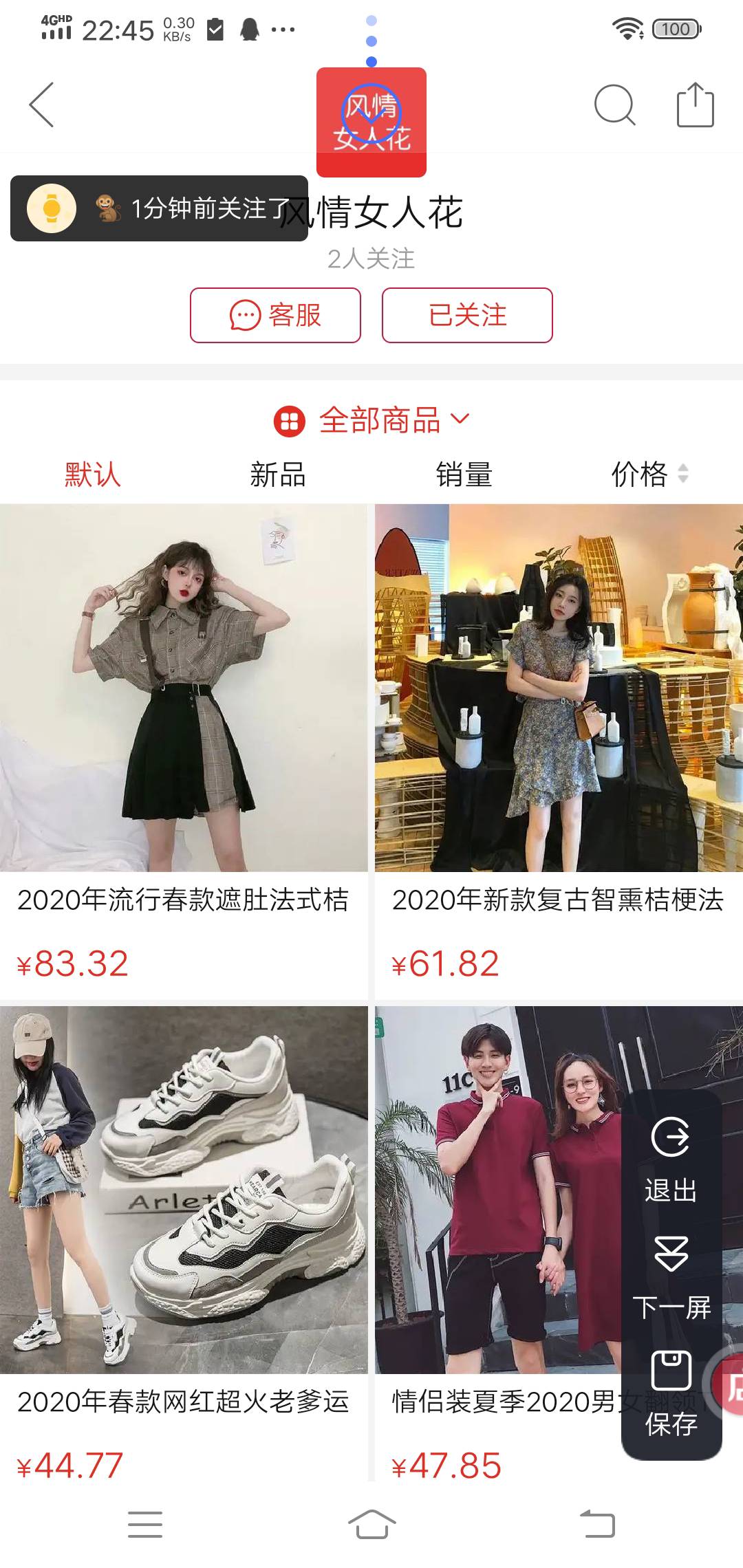This screenshot has height=1568, width=743.
Task: Sort products by 价格
Action: (x=648, y=475)
